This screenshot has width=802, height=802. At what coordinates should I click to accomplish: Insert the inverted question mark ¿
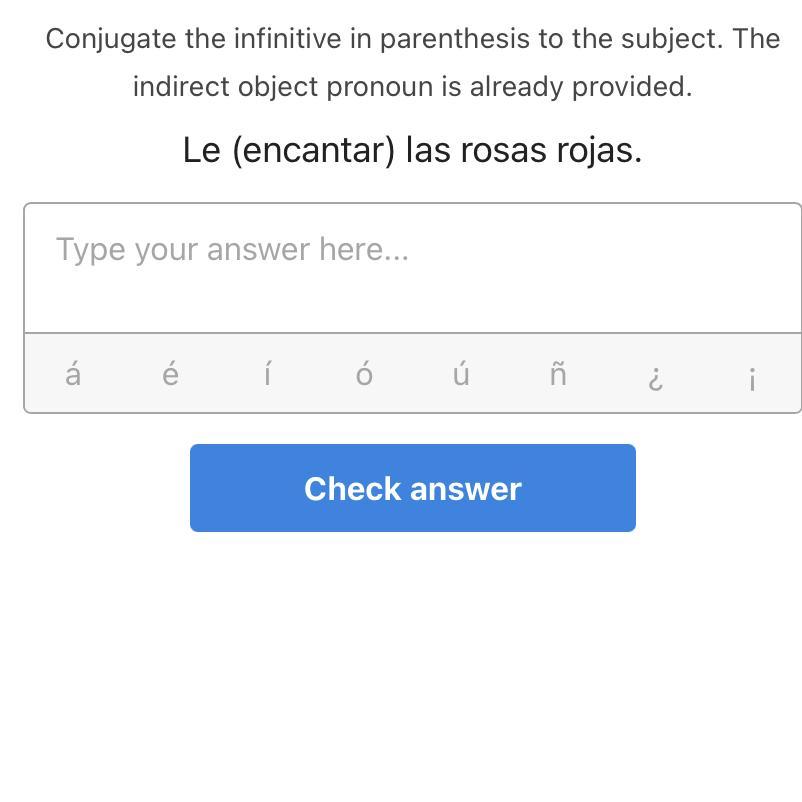point(655,376)
